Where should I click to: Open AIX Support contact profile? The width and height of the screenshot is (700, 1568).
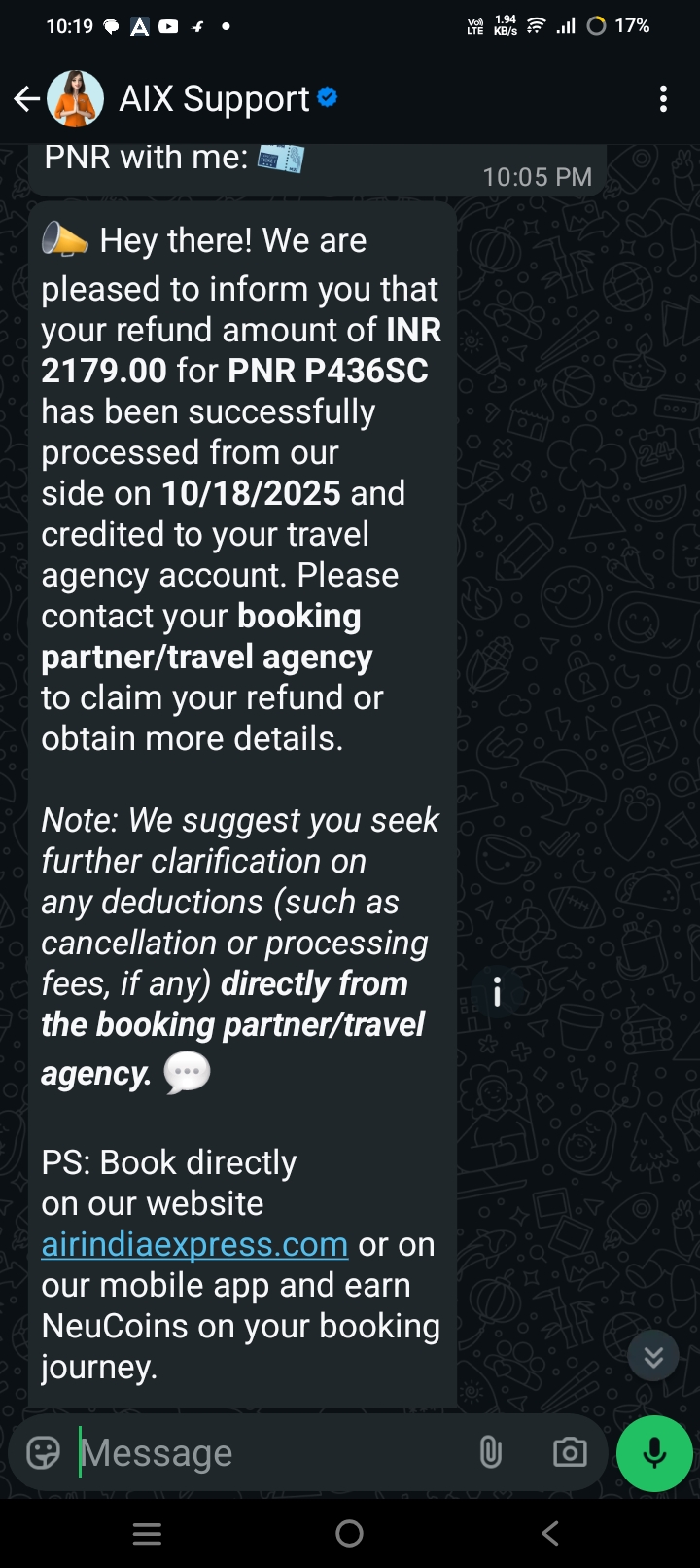click(x=214, y=98)
